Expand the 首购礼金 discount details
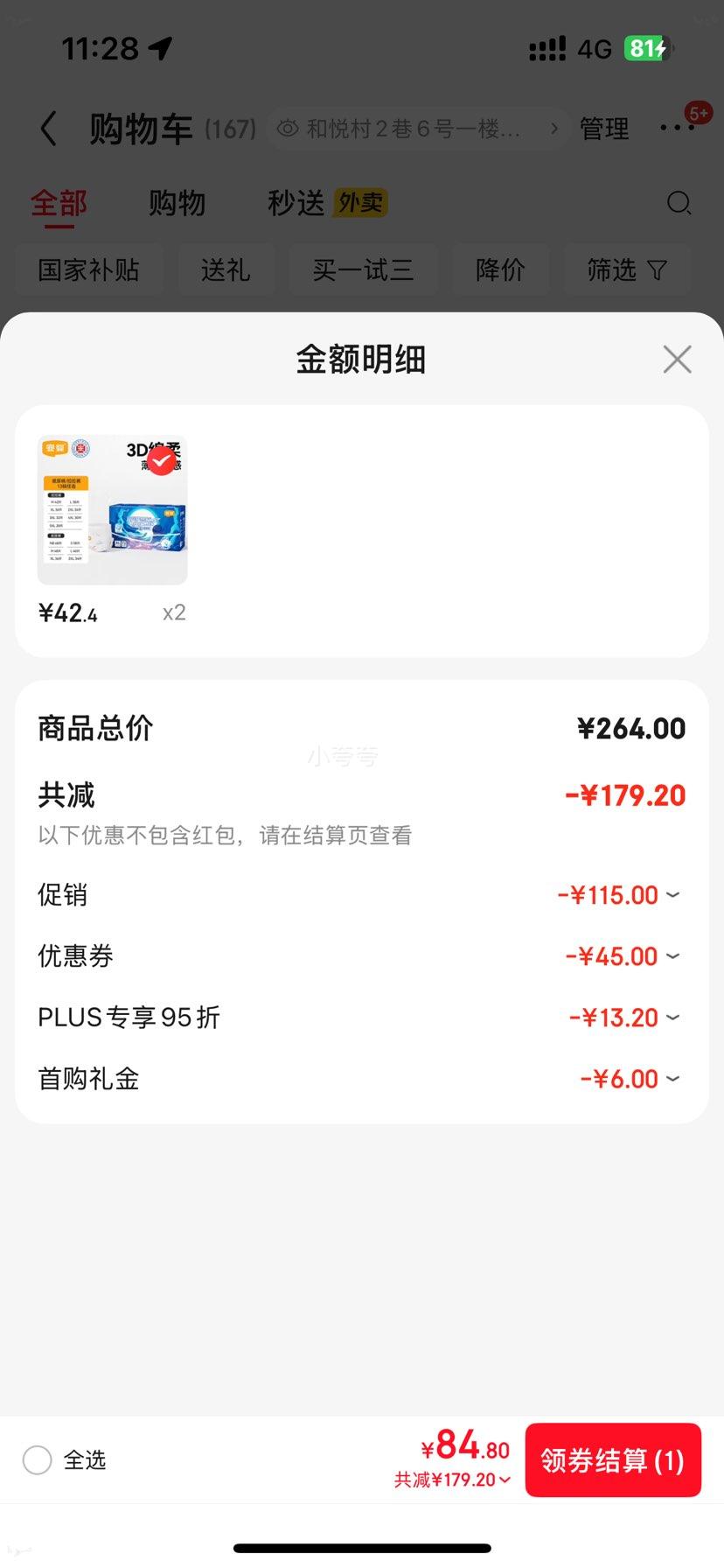724x1568 pixels. pyautogui.click(x=670, y=1078)
